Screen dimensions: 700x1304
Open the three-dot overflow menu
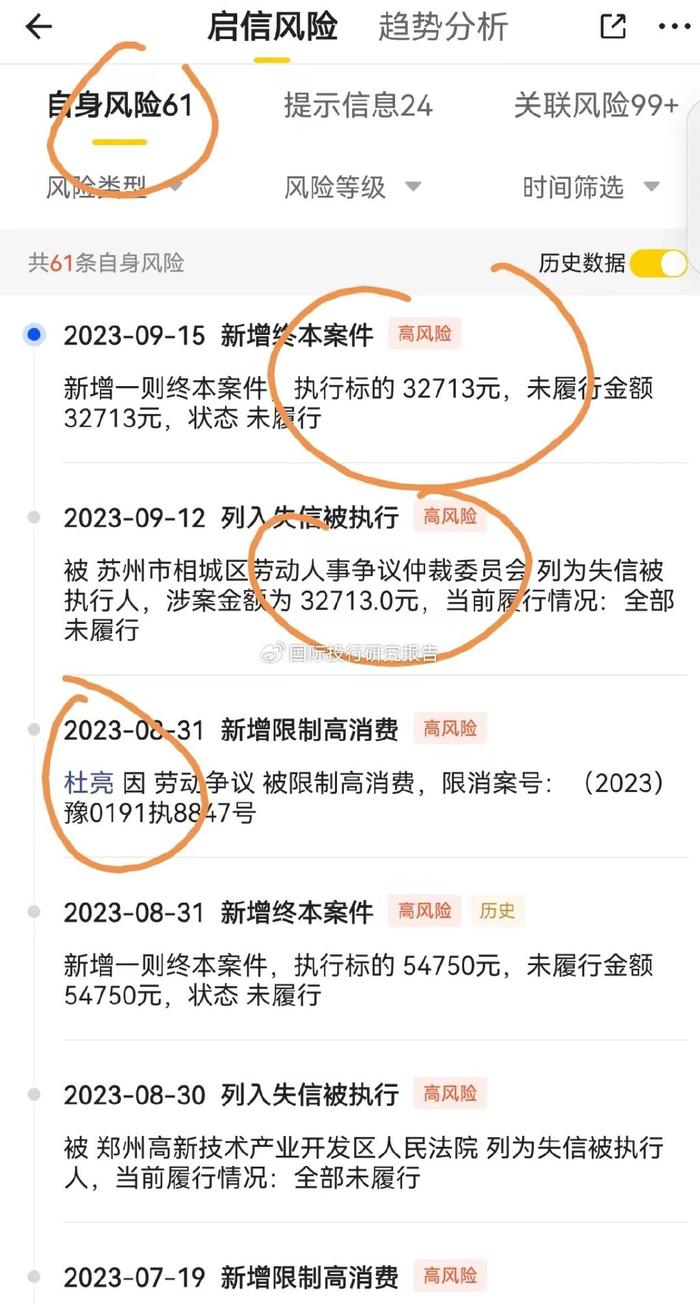tap(674, 27)
